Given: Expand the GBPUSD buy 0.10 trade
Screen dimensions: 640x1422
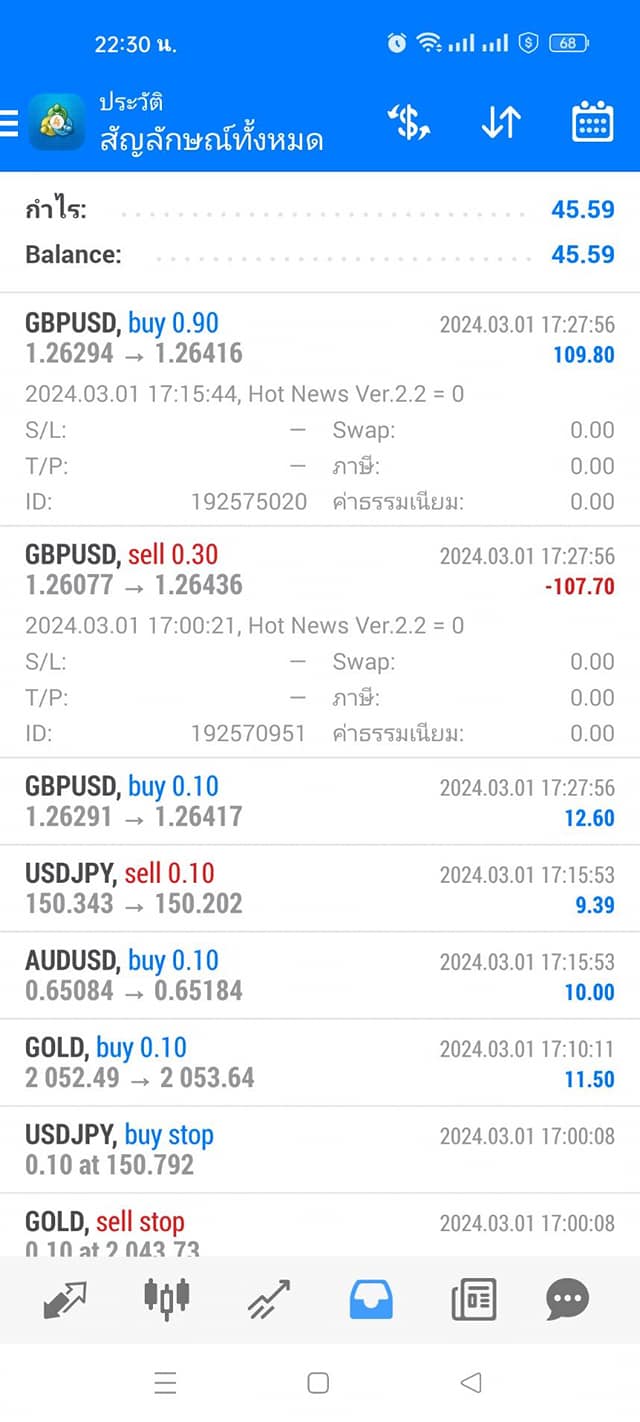Looking at the screenshot, I should pyautogui.click(x=320, y=801).
